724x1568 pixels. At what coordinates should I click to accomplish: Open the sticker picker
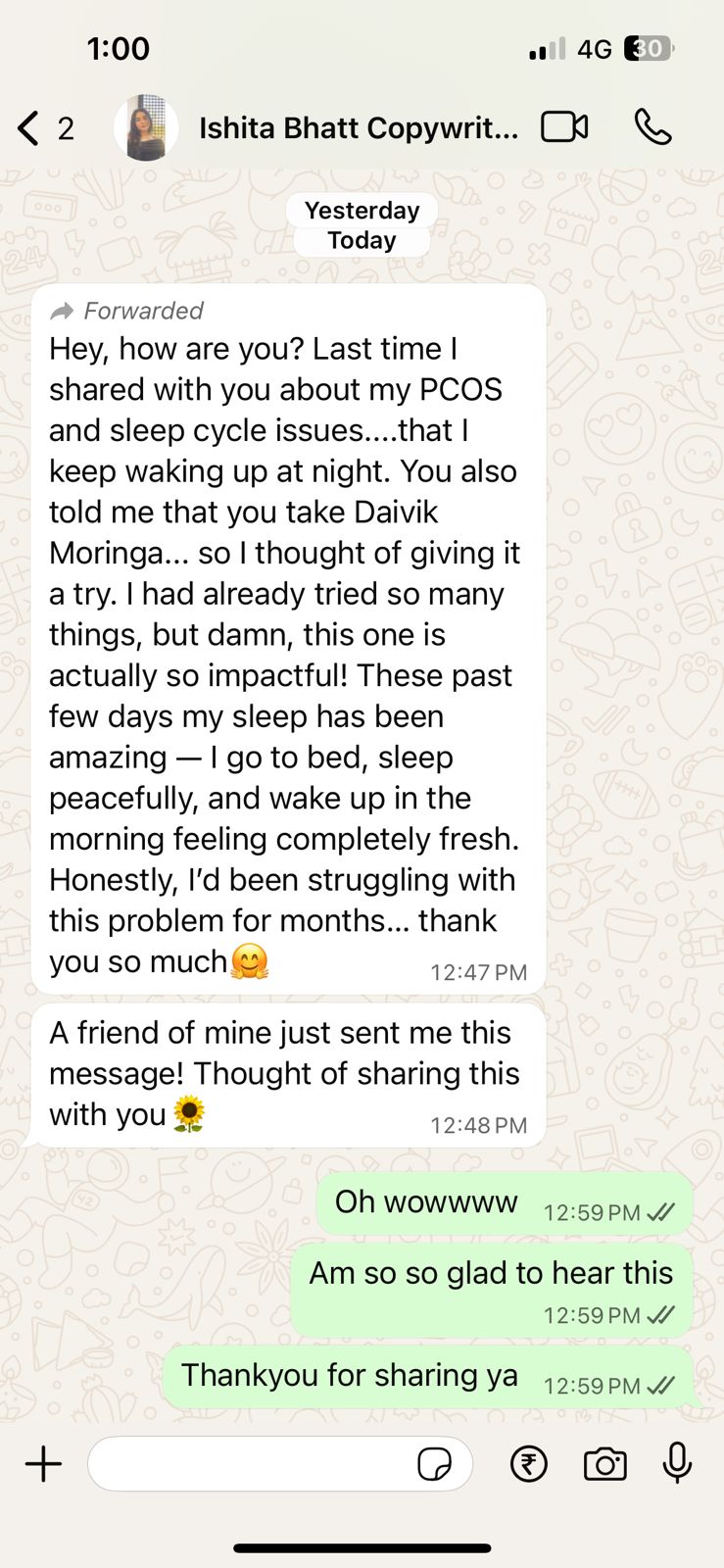tap(434, 1464)
